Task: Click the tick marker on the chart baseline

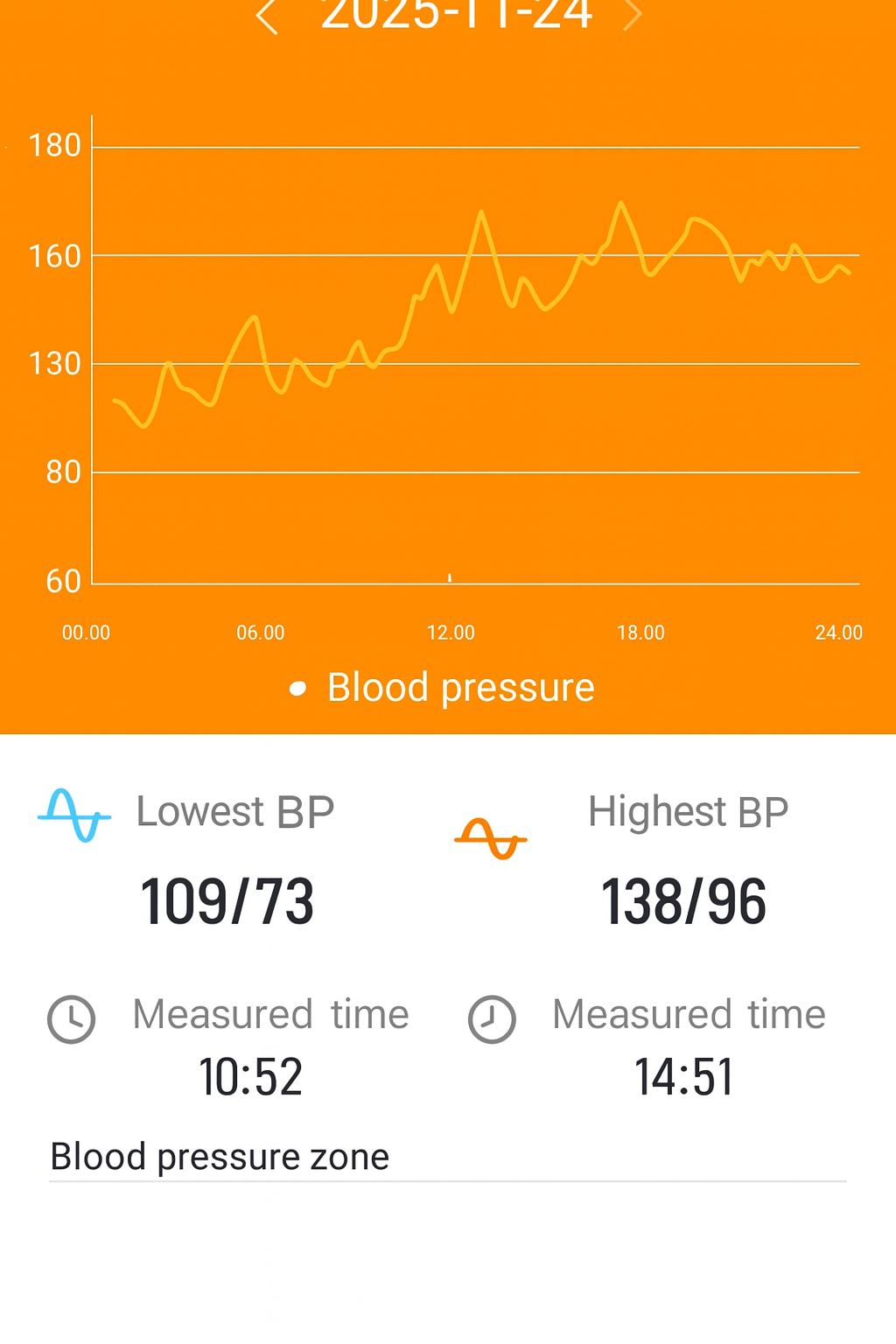Action: point(451,576)
